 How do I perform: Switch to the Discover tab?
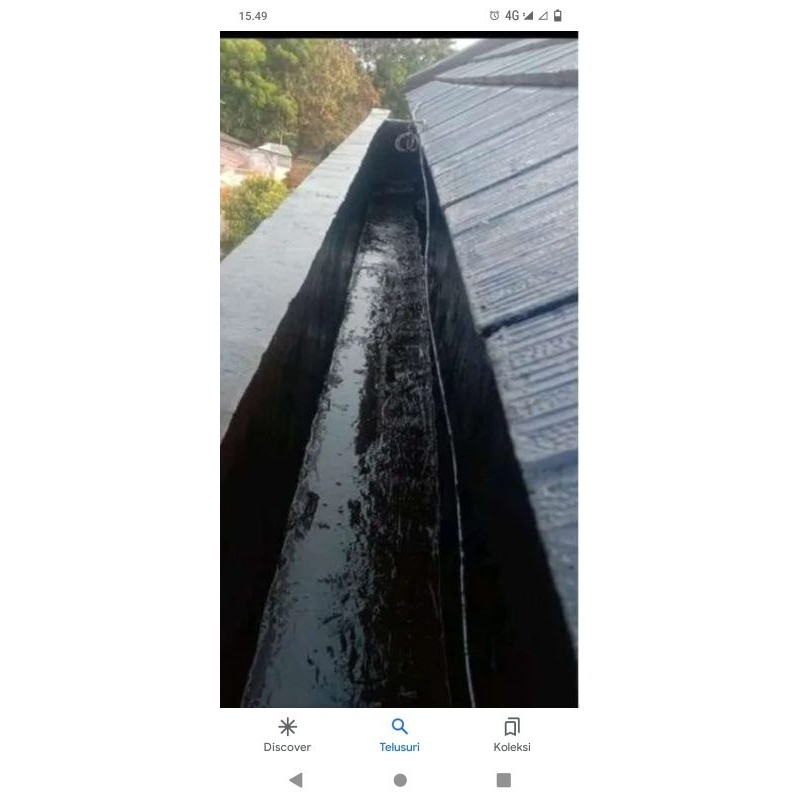(287, 734)
